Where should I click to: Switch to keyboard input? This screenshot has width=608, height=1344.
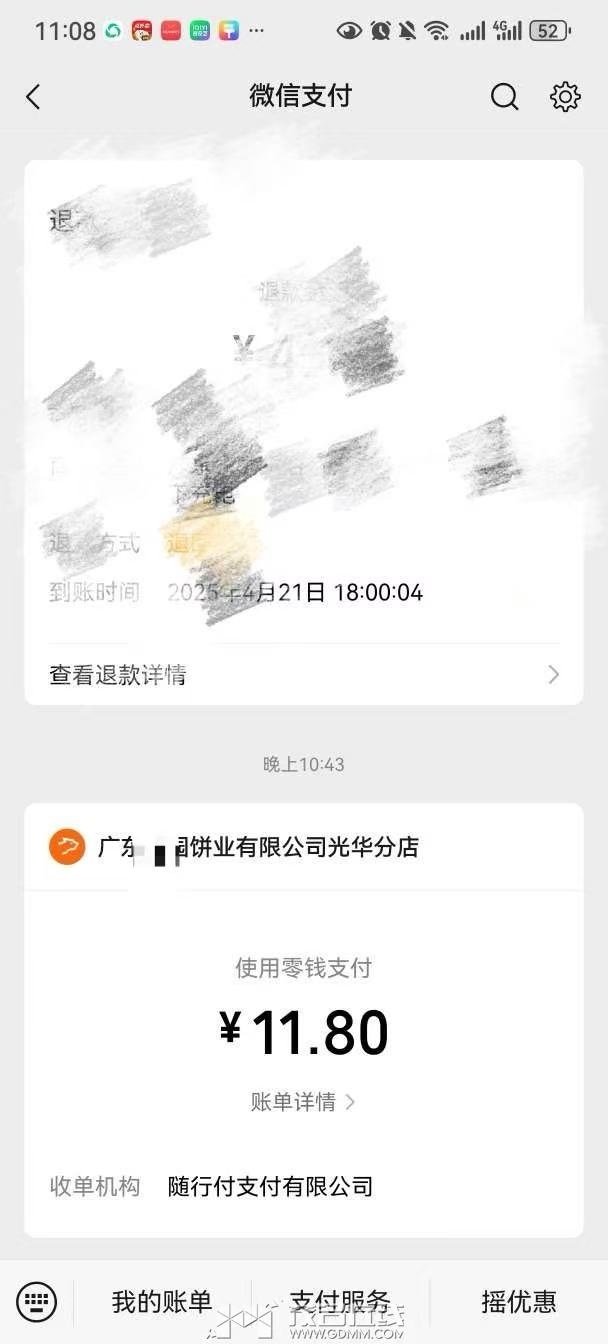tap(37, 1301)
